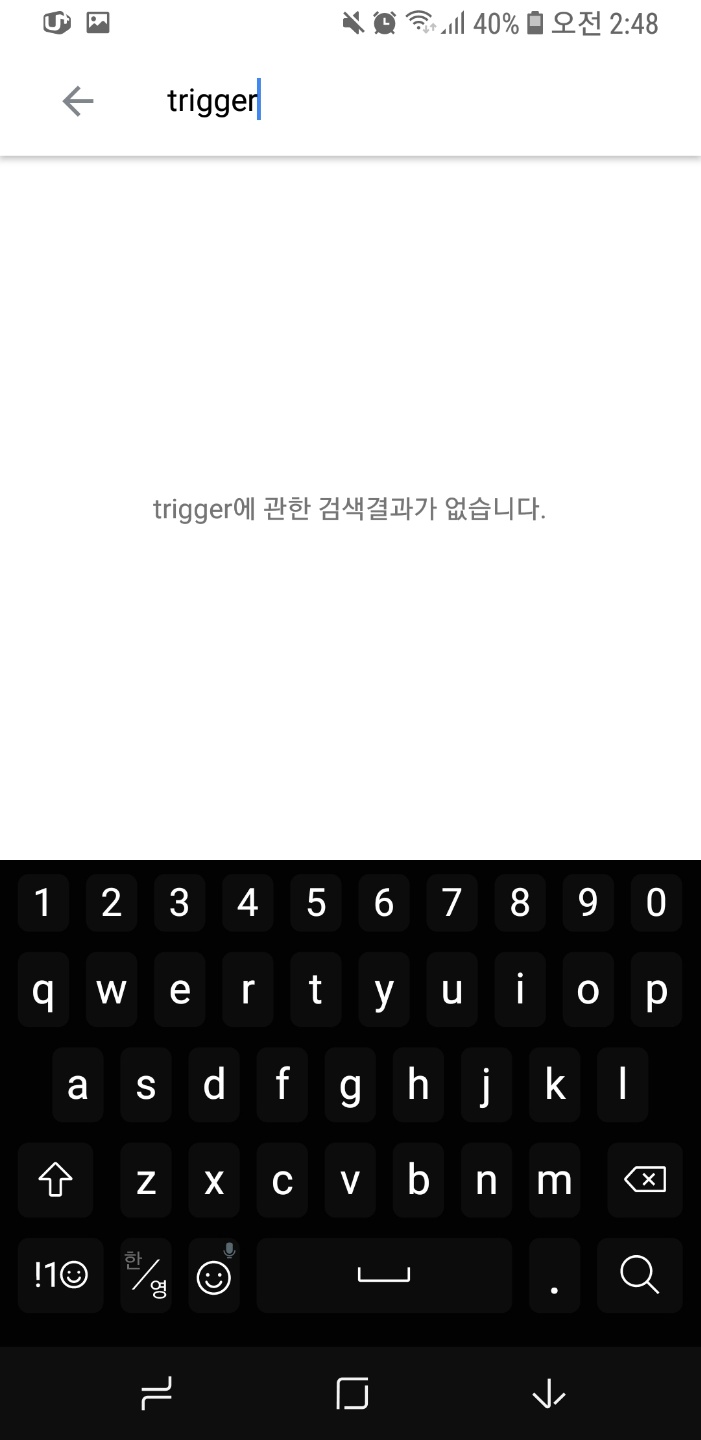Tap the backspace key

point(644,1181)
